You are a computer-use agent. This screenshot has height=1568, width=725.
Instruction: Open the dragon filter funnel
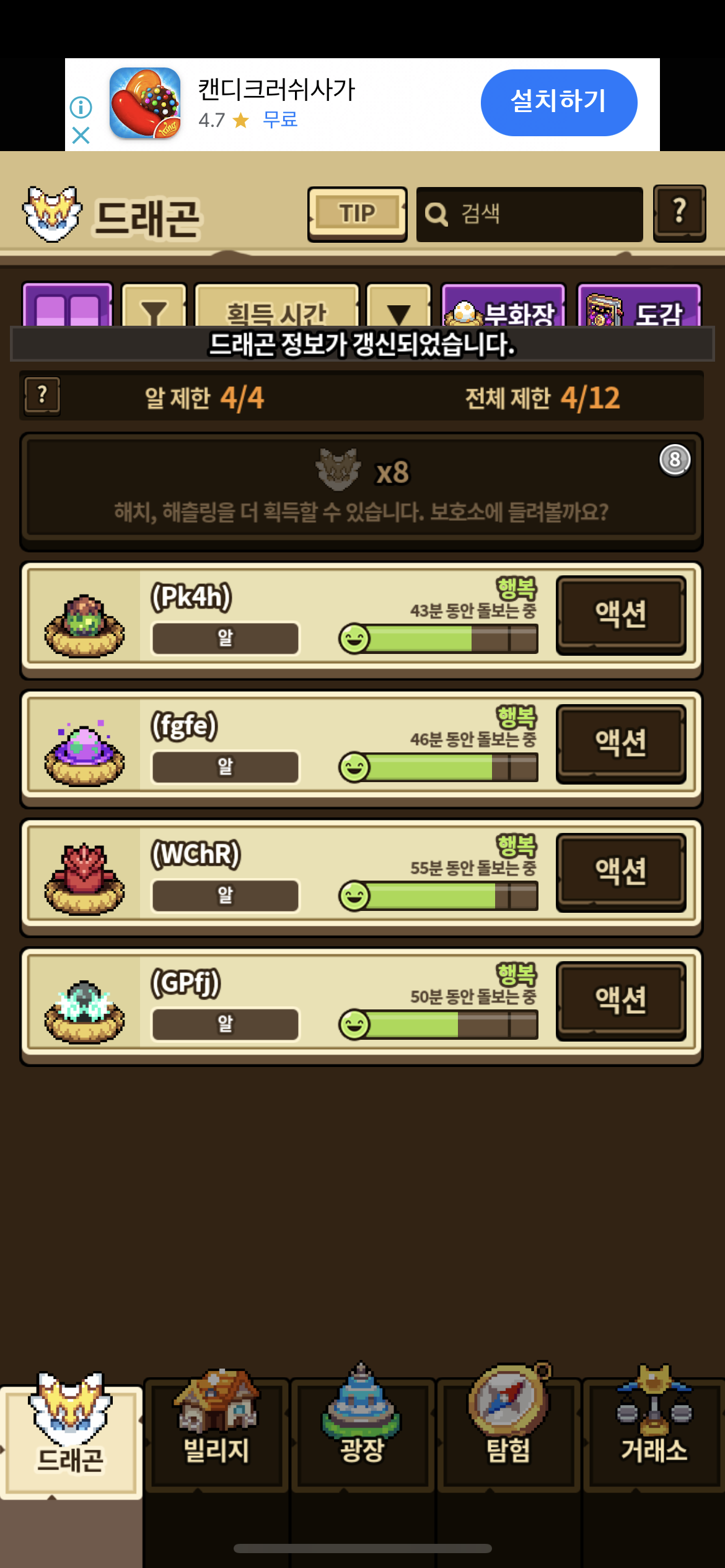point(154,306)
